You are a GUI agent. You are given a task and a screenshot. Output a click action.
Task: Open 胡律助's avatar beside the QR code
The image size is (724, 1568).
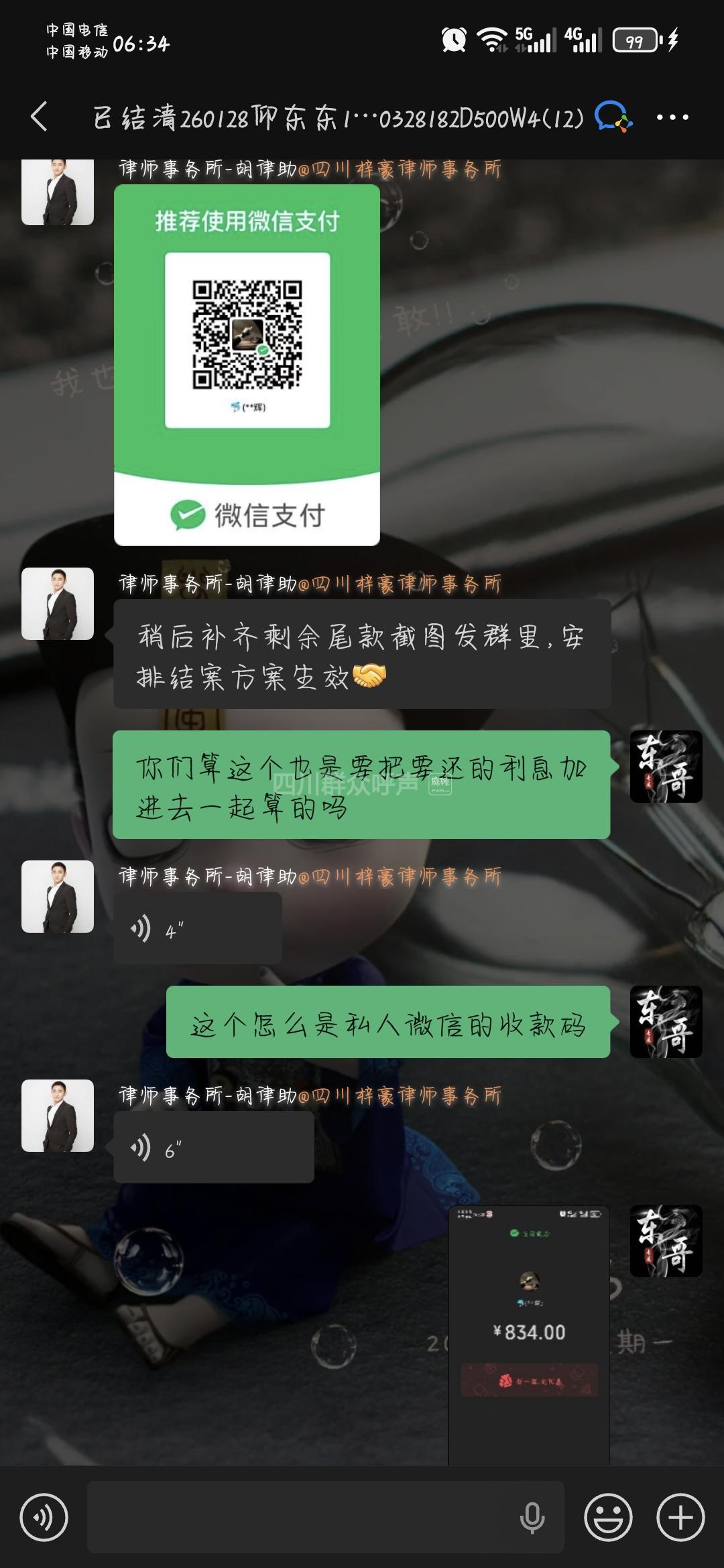click(58, 192)
